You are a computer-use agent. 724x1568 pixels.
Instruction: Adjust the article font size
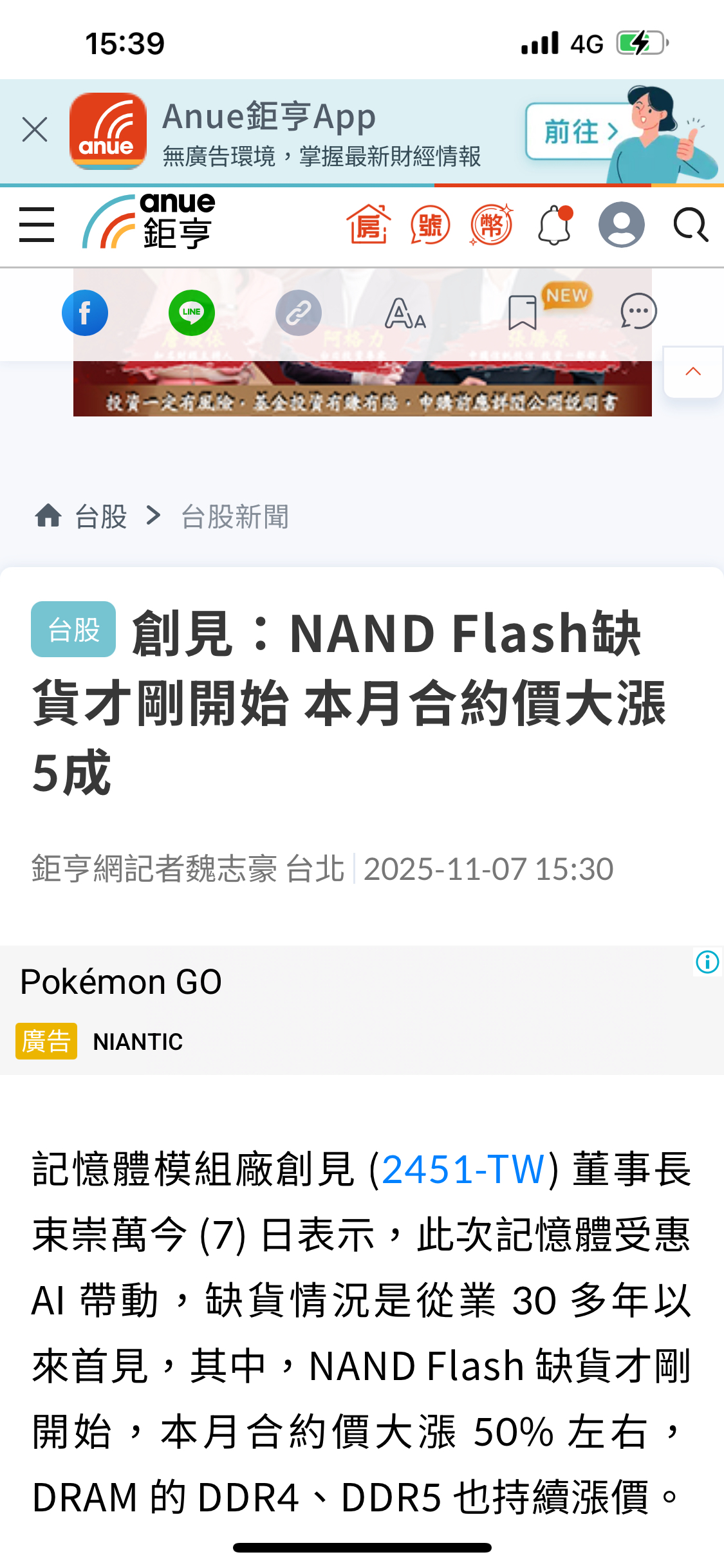405,313
